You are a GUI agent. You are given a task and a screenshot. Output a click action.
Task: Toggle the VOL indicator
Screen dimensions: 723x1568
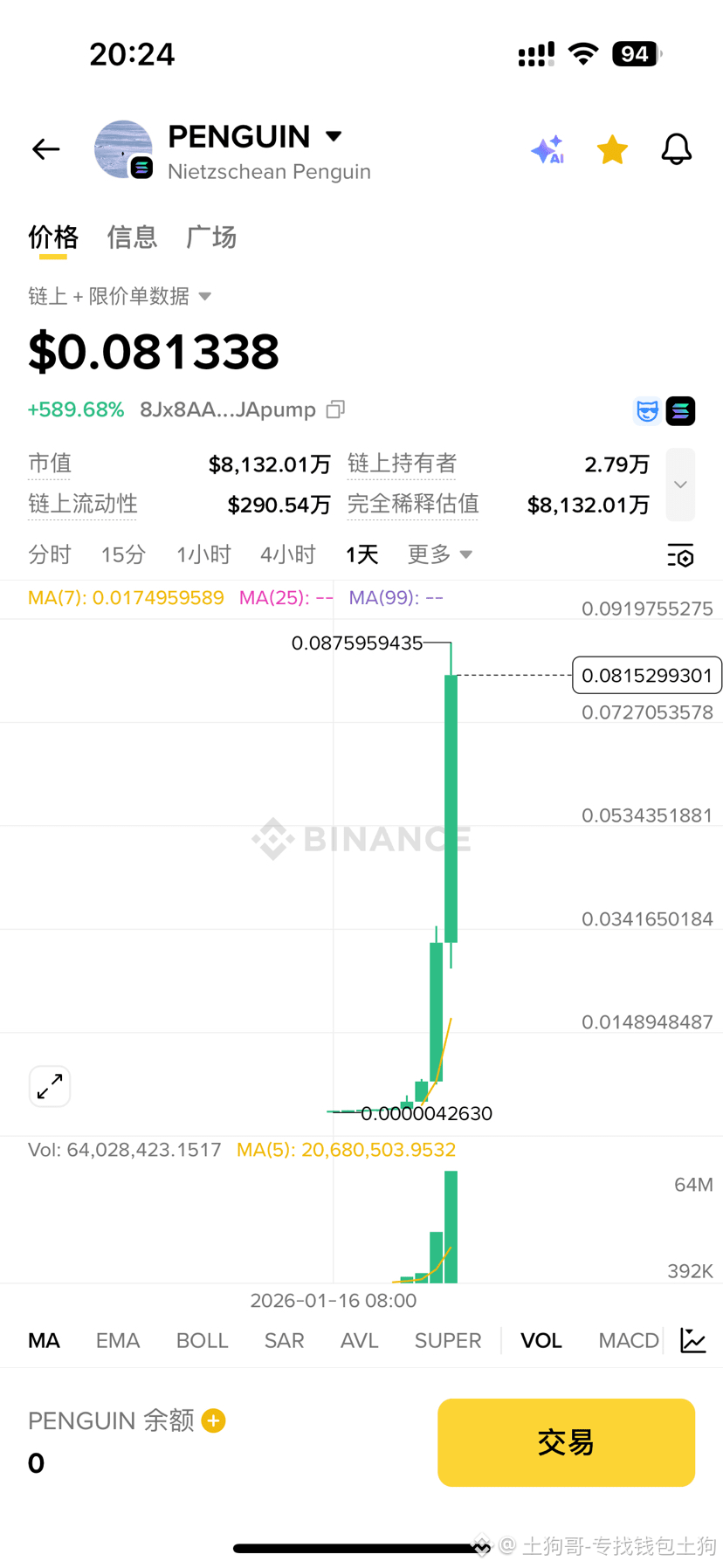pos(541,1340)
